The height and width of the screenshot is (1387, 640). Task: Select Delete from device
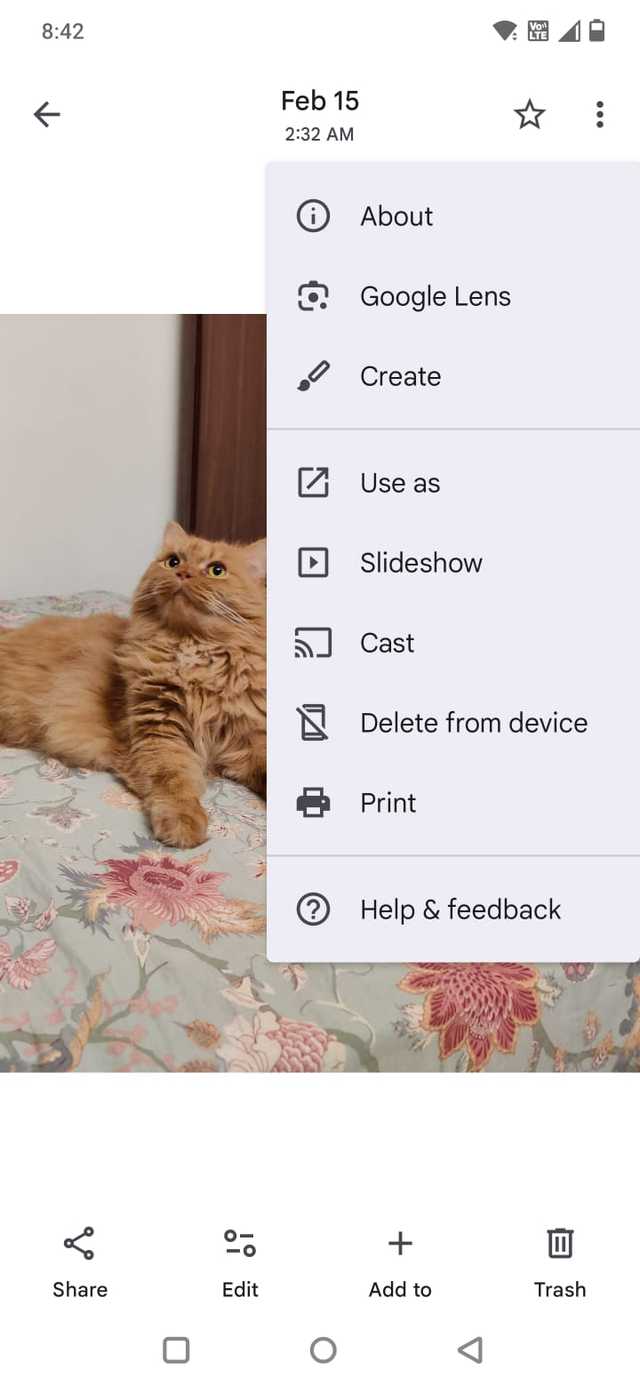(x=473, y=723)
